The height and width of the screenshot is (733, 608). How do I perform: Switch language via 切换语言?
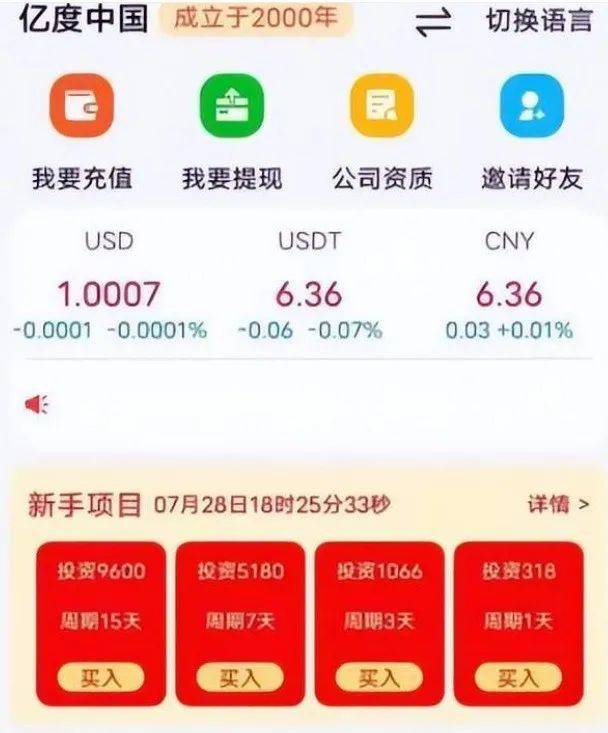tap(538, 21)
